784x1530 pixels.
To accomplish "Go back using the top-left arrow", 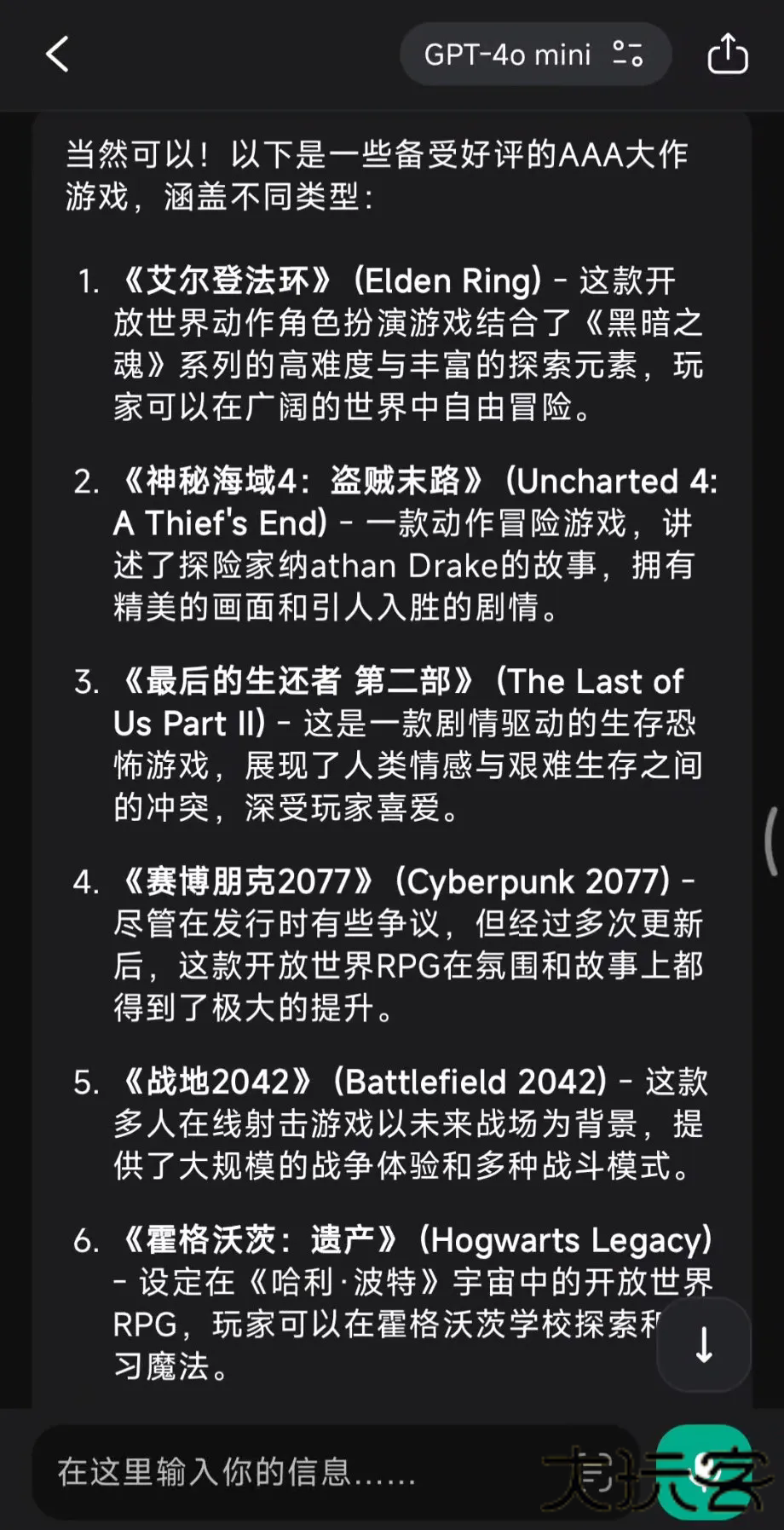I will point(57,55).
